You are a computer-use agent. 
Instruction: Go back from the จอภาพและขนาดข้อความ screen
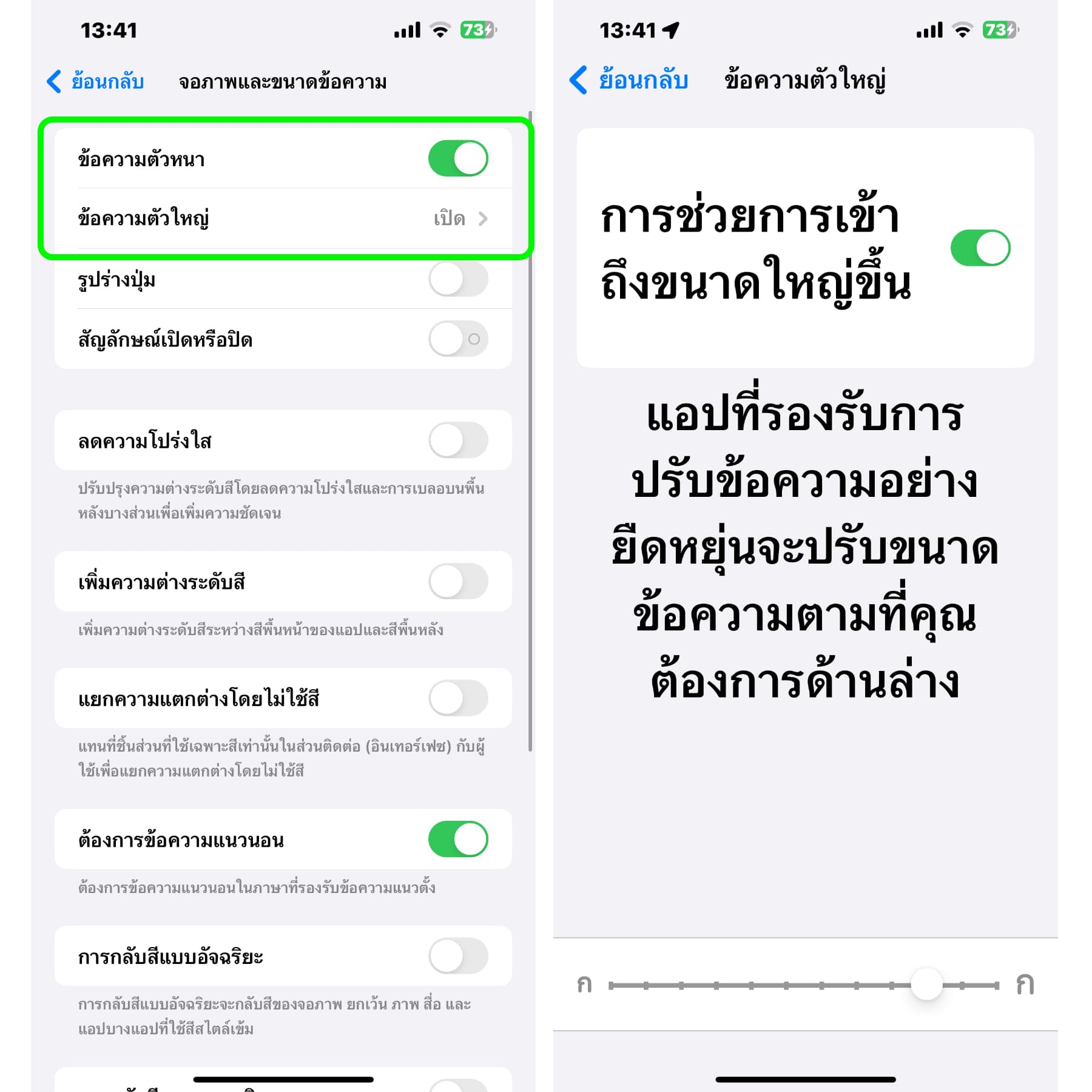pyautogui.click(x=95, y=81)
